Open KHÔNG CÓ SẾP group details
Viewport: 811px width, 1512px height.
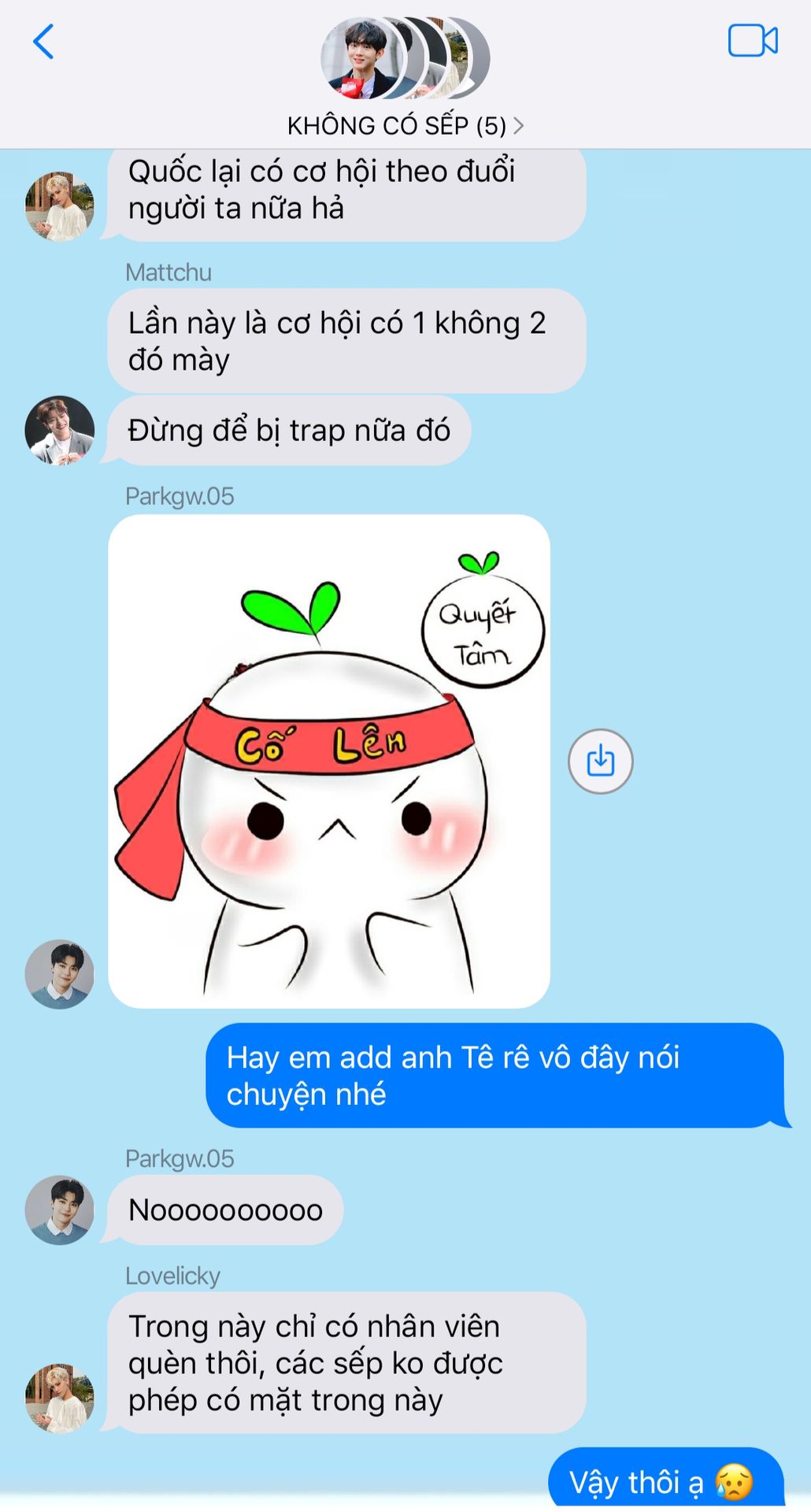tap(405, 125)
